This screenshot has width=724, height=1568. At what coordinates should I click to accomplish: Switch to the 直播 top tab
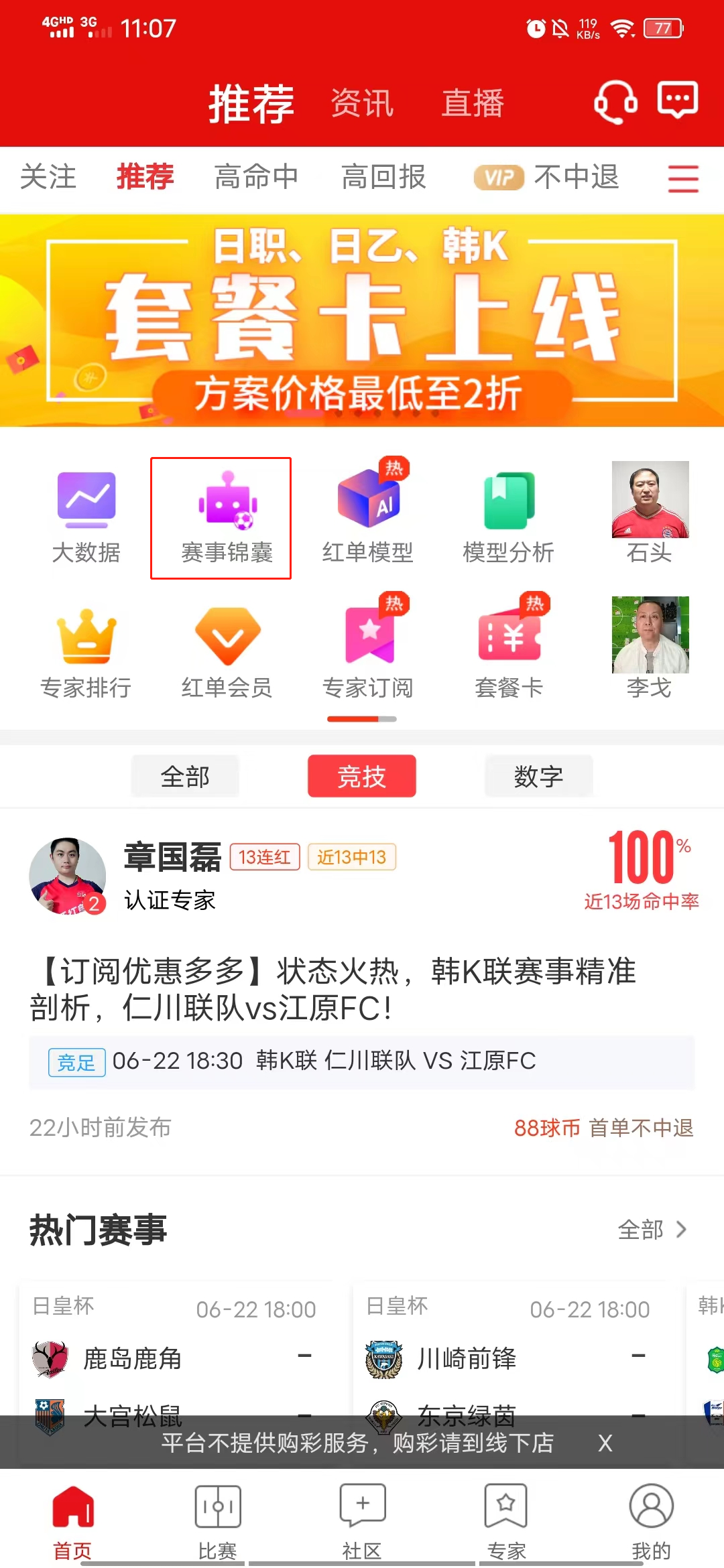click(473, 104)
